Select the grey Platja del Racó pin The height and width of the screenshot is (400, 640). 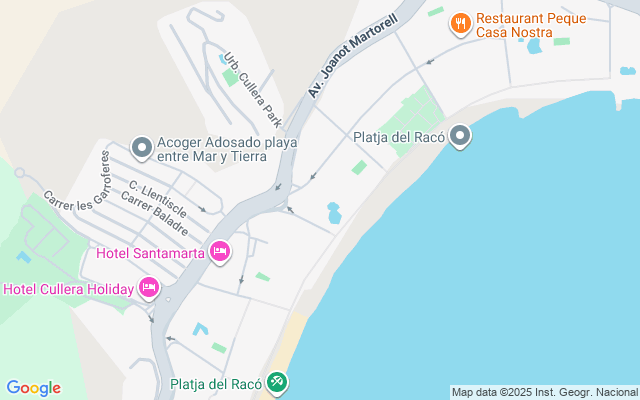(460, 136)
